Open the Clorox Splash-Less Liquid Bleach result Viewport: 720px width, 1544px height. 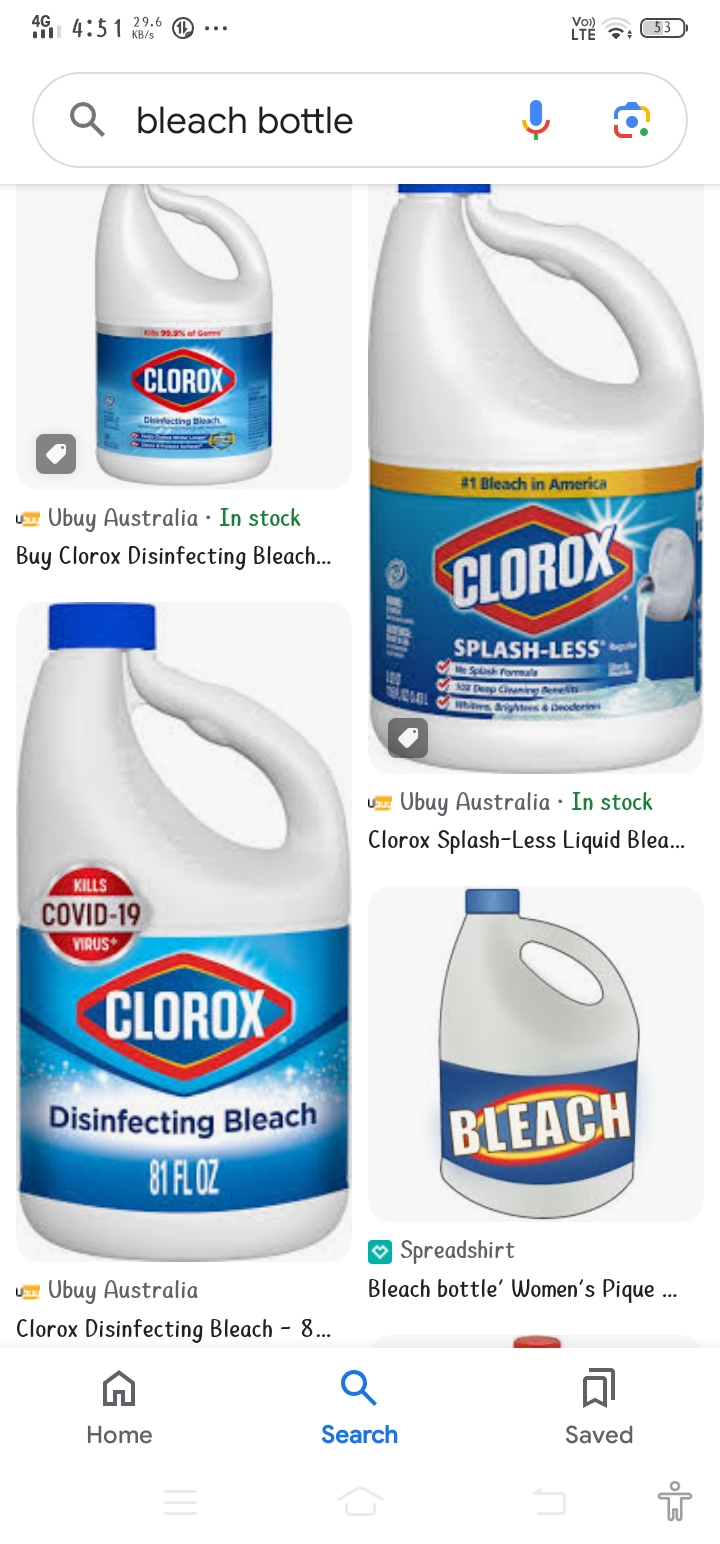[x=535, y=480]
